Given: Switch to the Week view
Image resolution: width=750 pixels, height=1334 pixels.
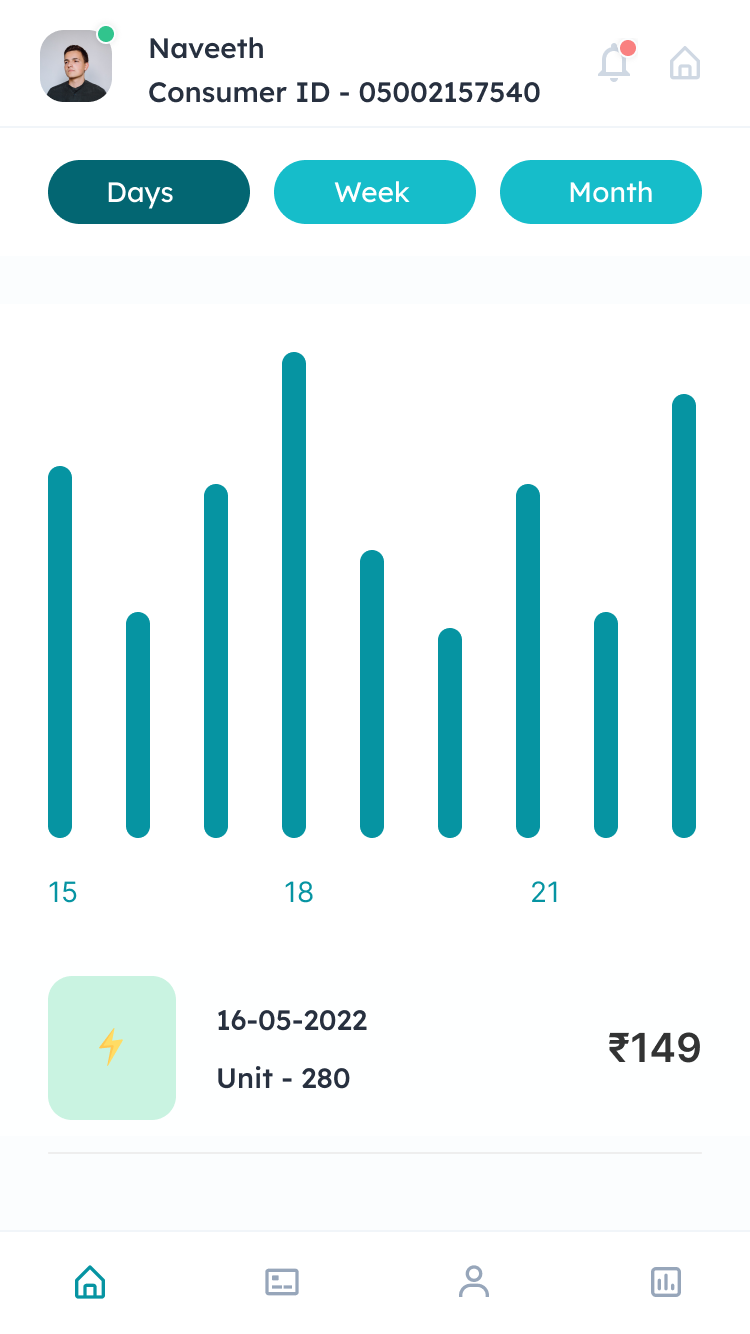Looking at the screenshot, I should coord(375,192).
